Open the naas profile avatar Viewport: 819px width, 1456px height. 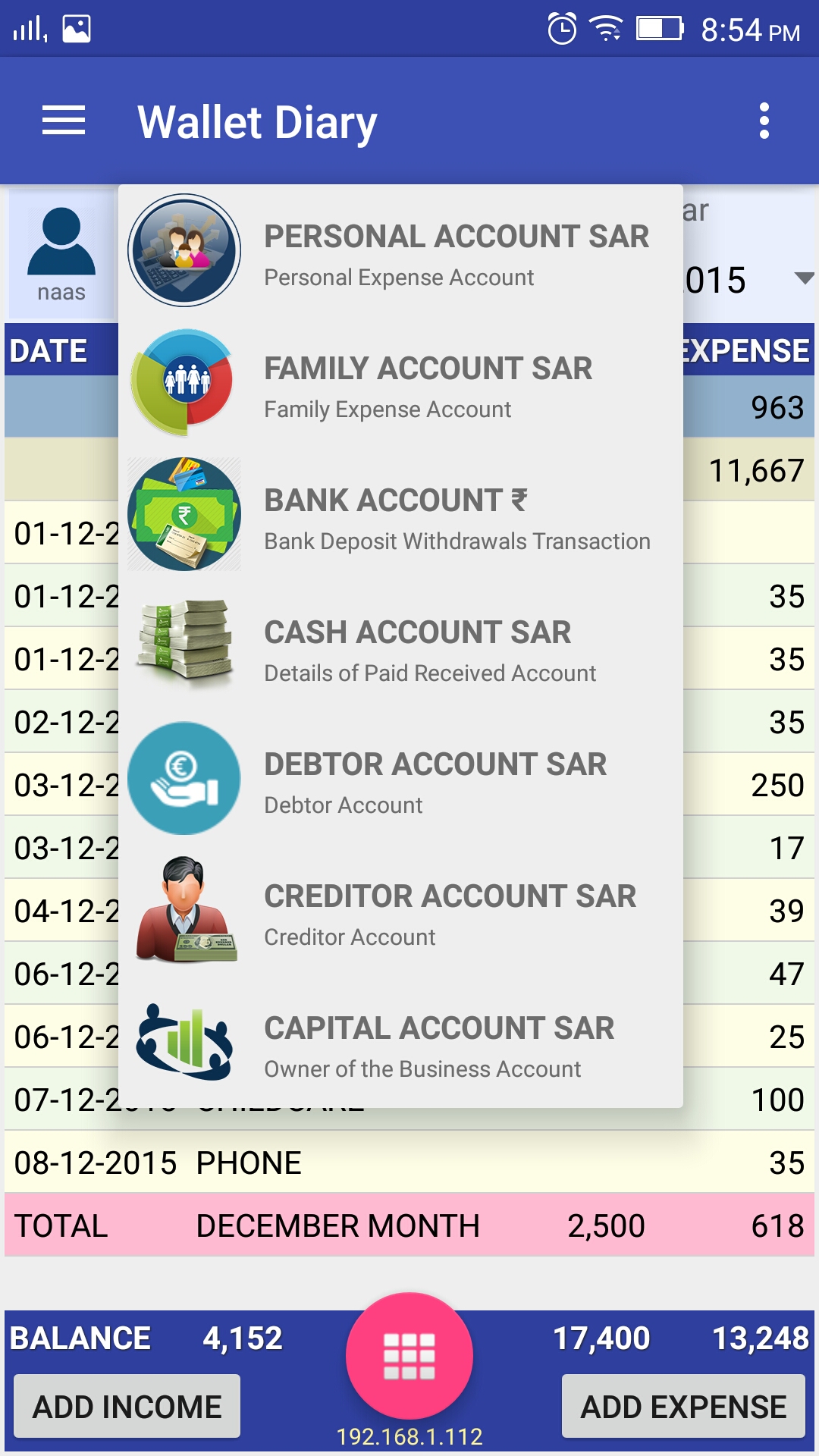tap(61, 254)
